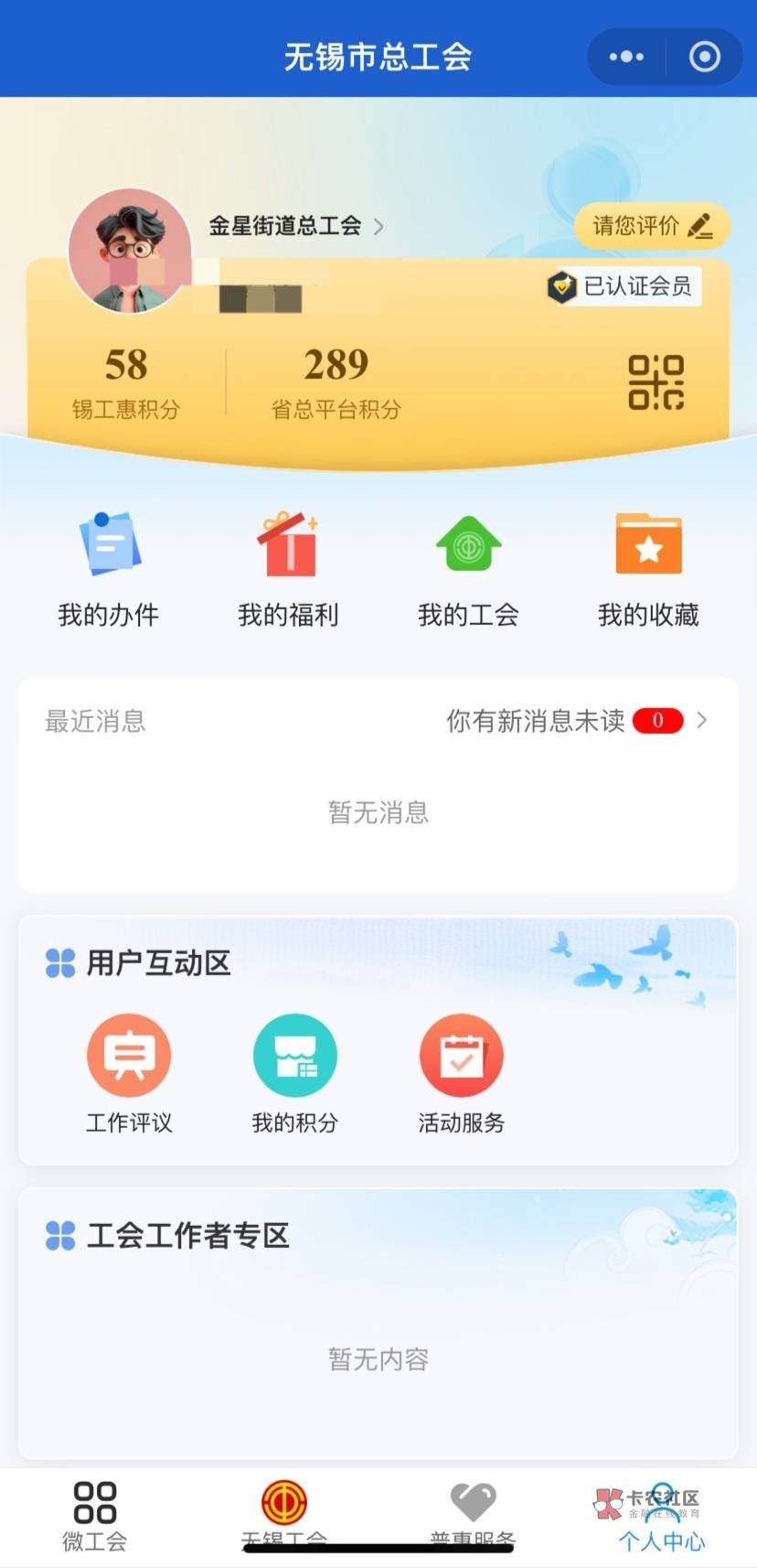757x1568 pixels.
Task: Tap the profile avatar
Action: click(130, 251)
